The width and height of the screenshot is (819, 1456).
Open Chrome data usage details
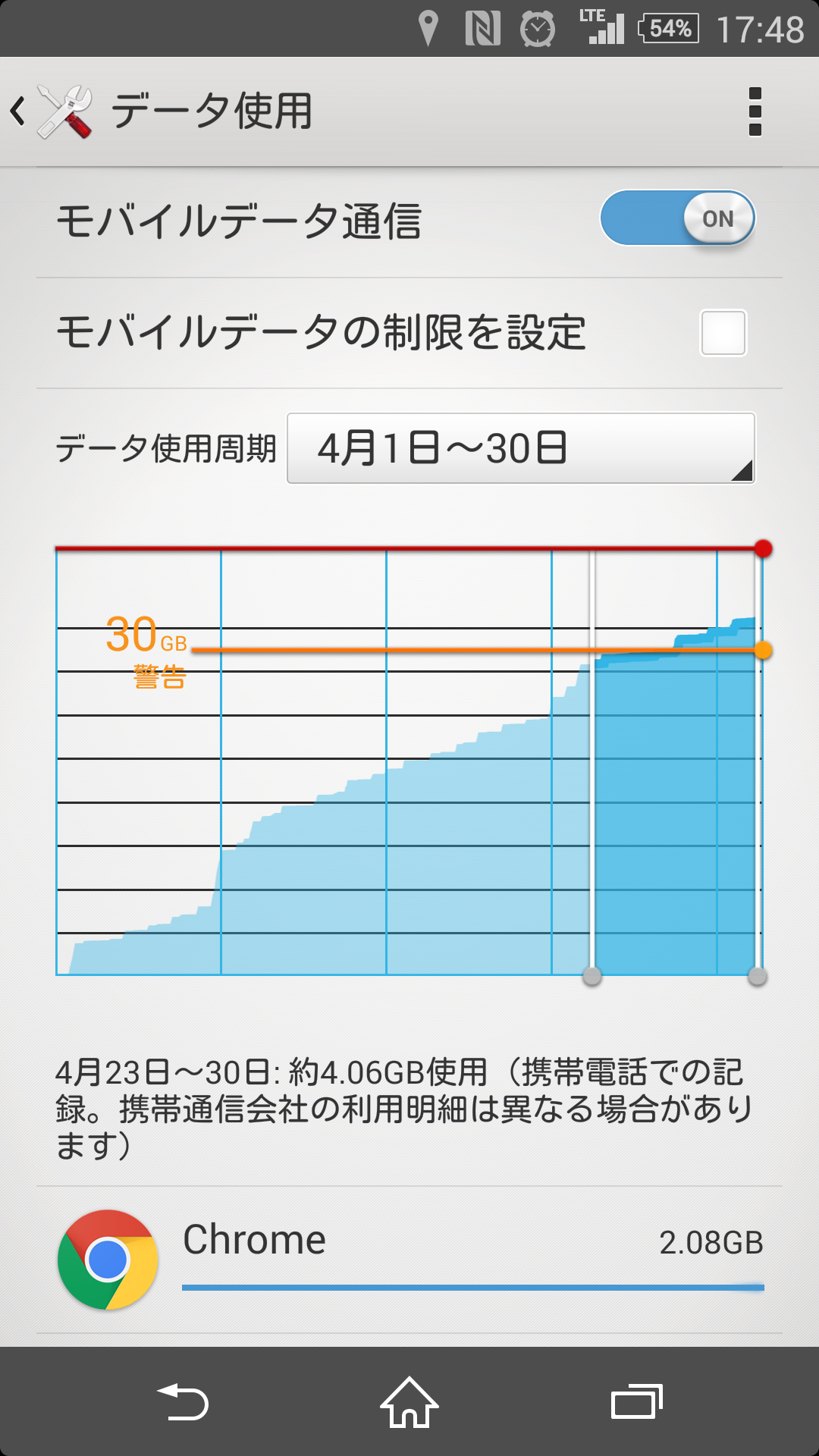tap(409, 1260)
